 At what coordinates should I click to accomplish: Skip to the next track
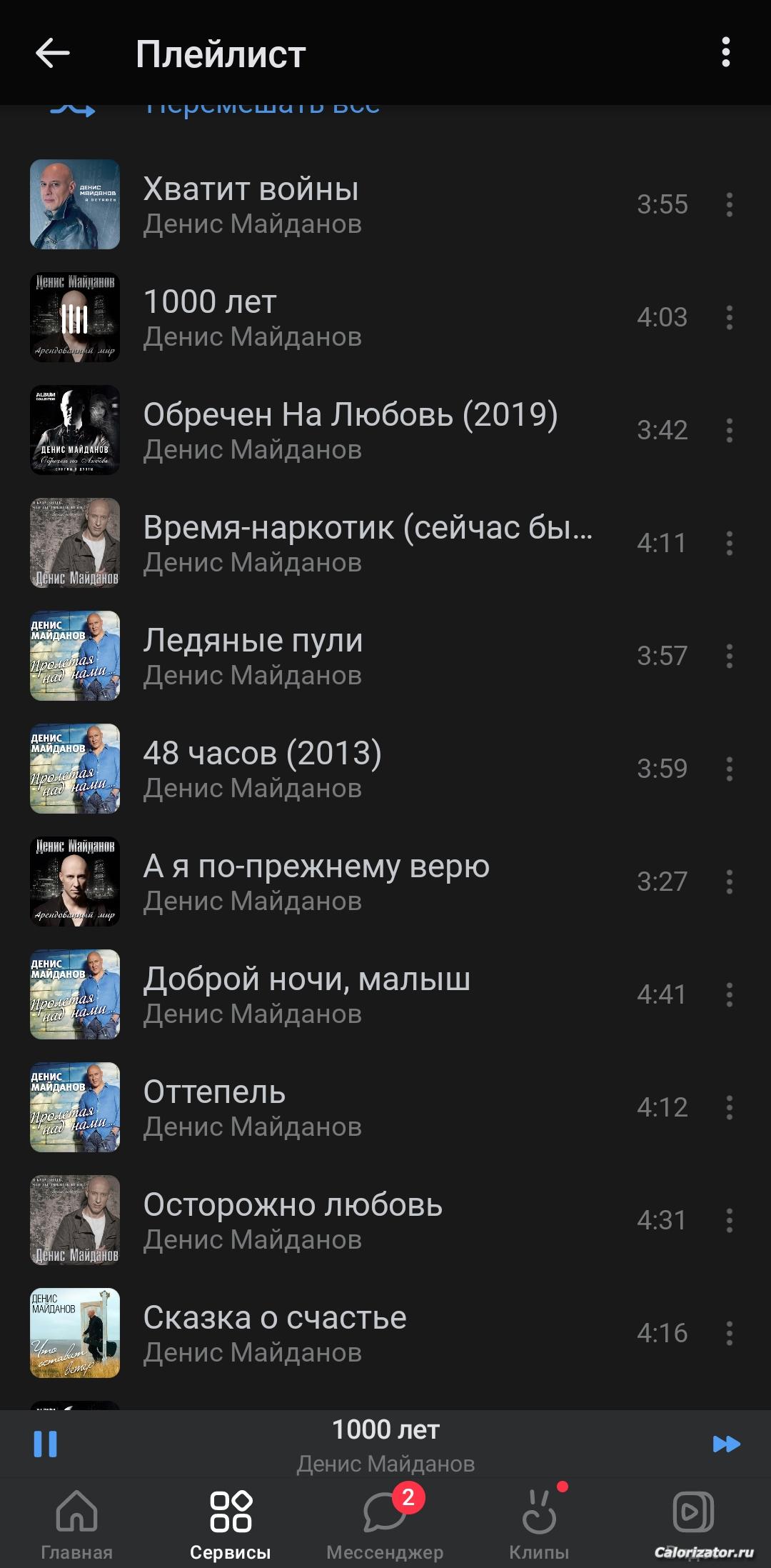726,1444
